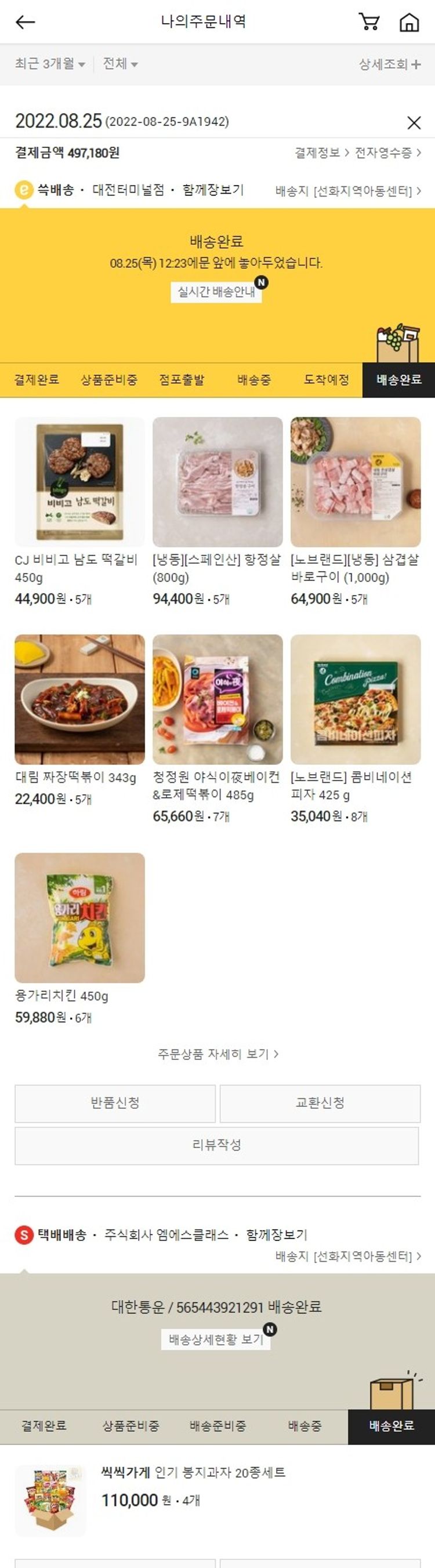View 주문상품 자세히 보기 link
This screenshot has width=435, height=1568.
tap(217, 1054)
